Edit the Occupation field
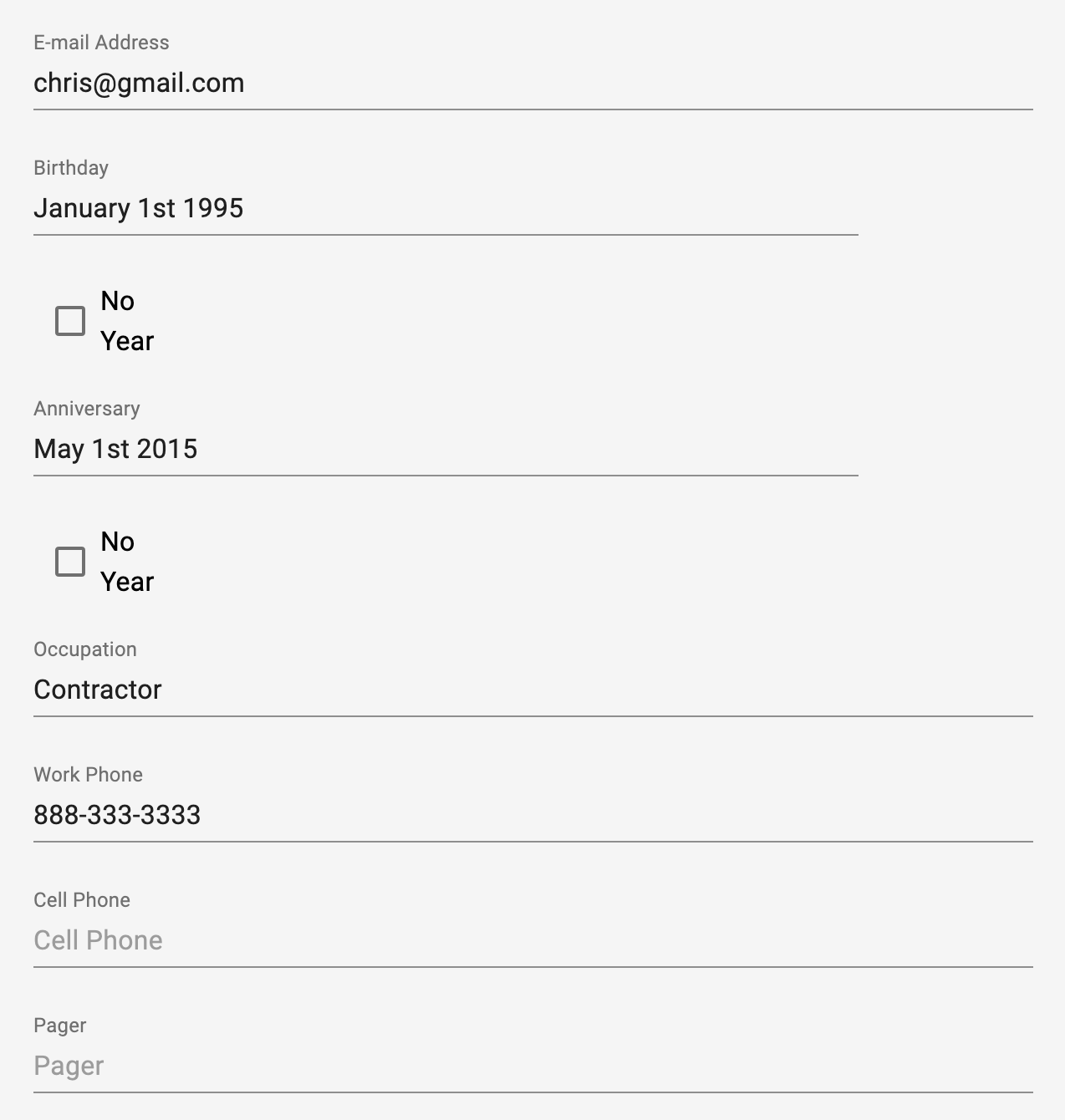Screen dimensions: 1065x1120 coord(532,690)
